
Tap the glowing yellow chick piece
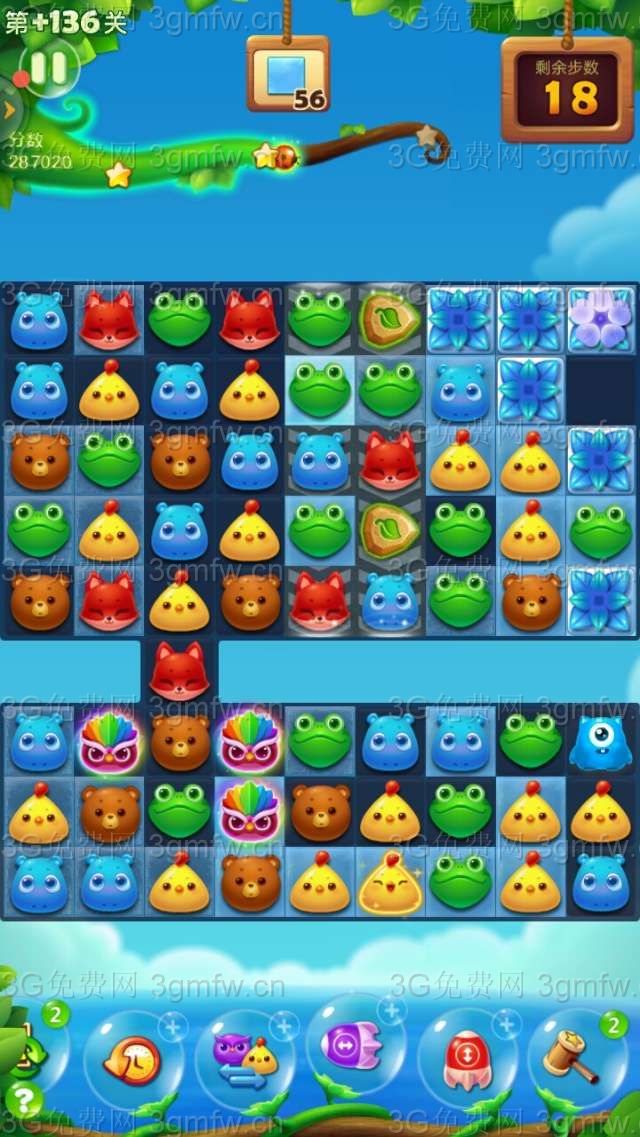(390, 884)
